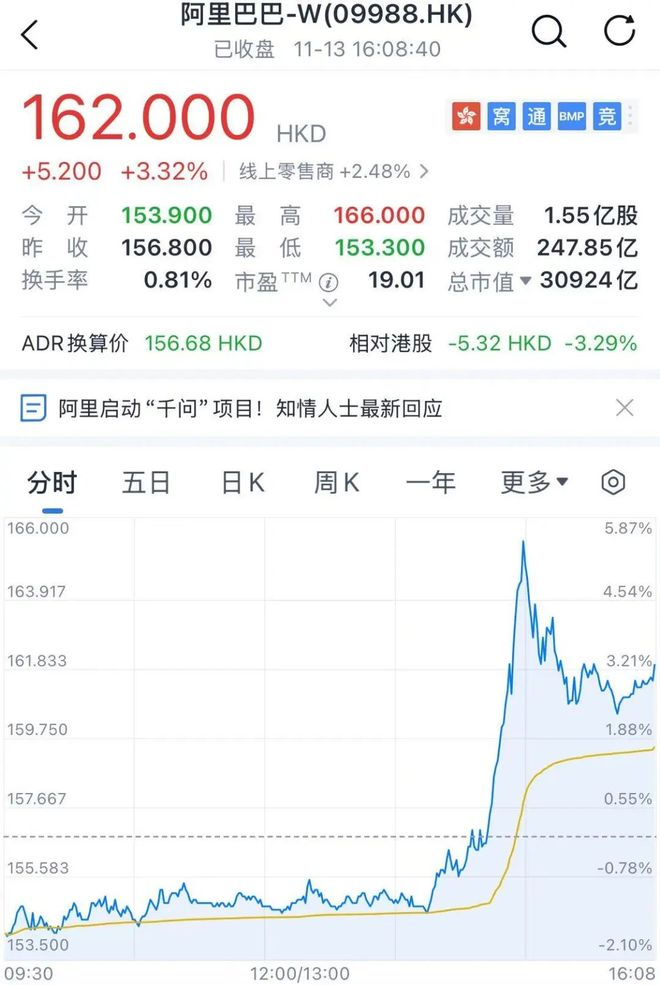Dismiss the 千问 news banner
The image size is (660, 985).
coord(625,407)
